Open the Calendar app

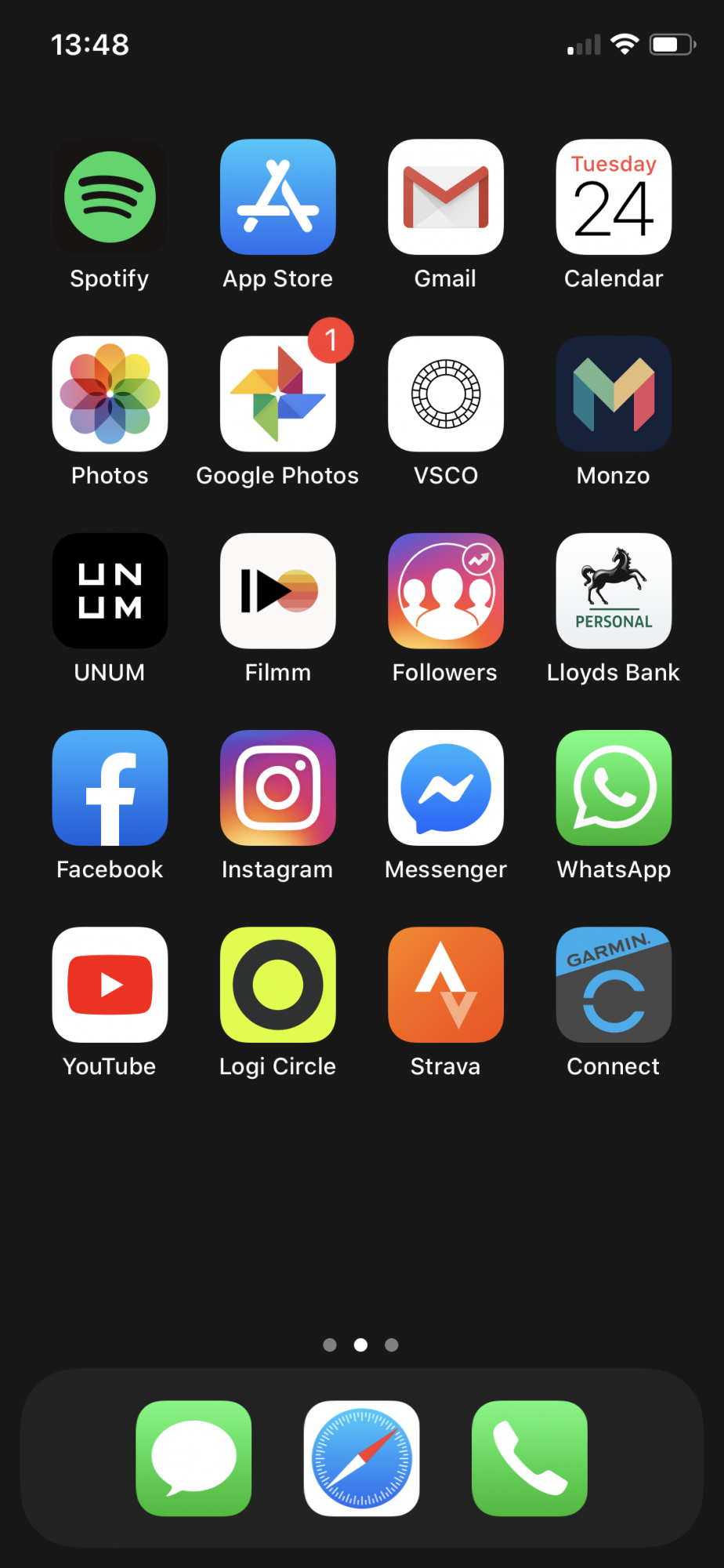614,197
